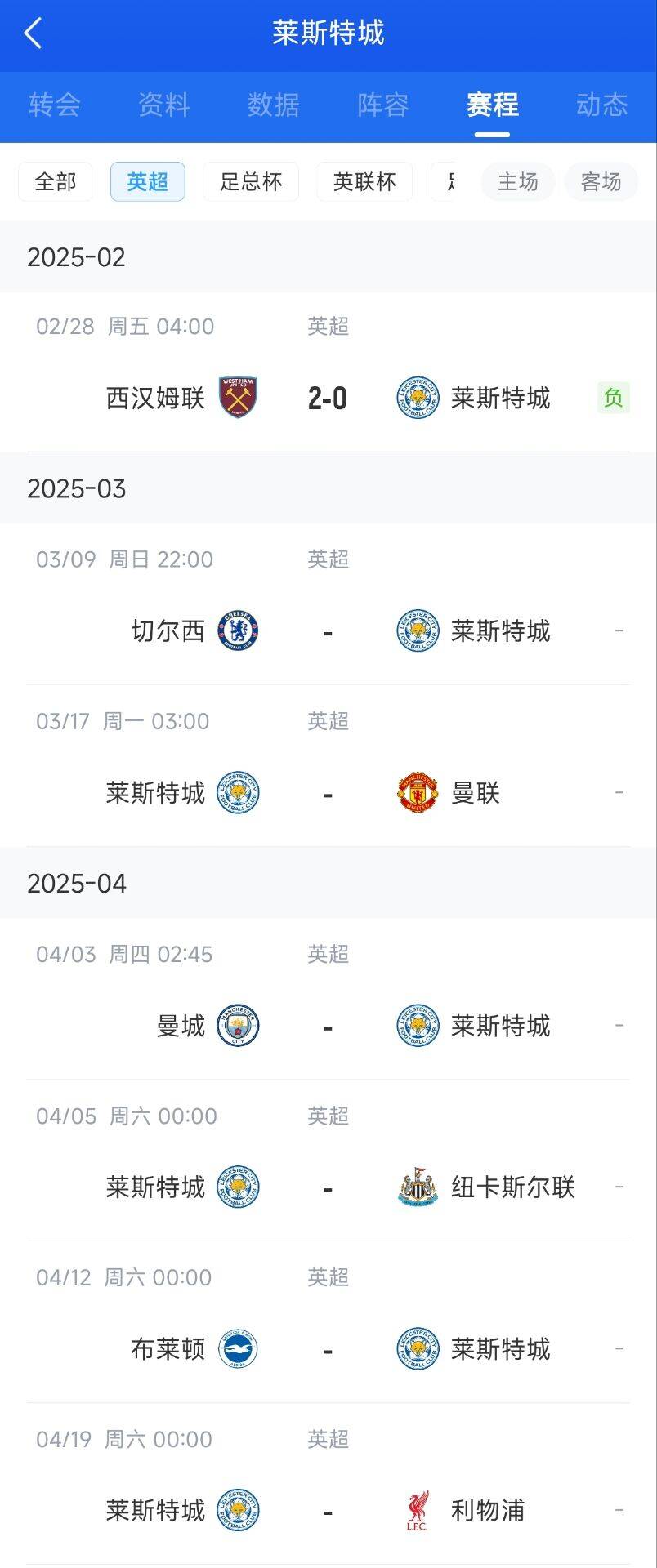The width and height of the screenshot is (657, 1568).
Task: Open the 布莱顿 vs 莱斯特城 fixture
Action: pyautogui.click(x=328, y=1349)
